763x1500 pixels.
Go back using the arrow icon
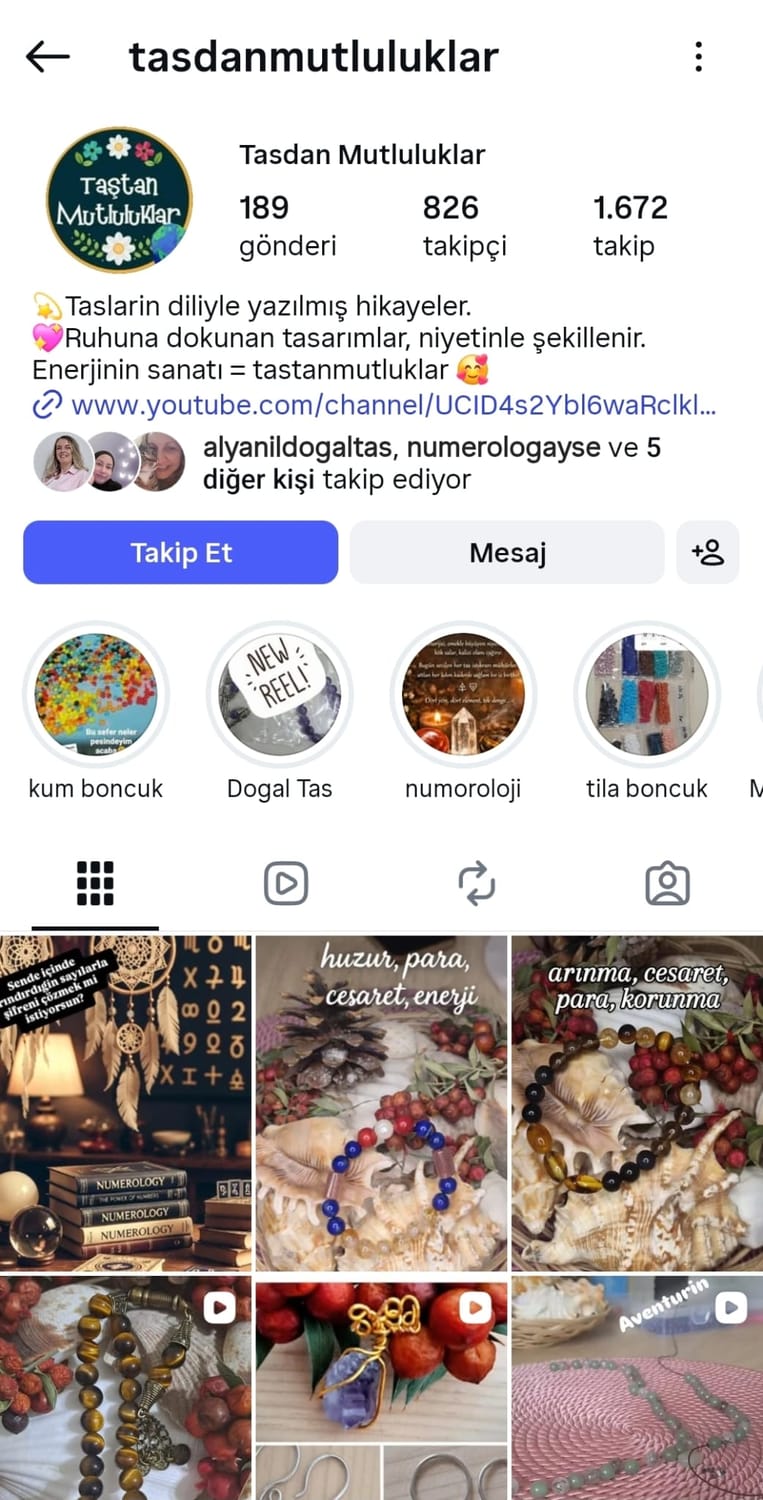point(47,57)
